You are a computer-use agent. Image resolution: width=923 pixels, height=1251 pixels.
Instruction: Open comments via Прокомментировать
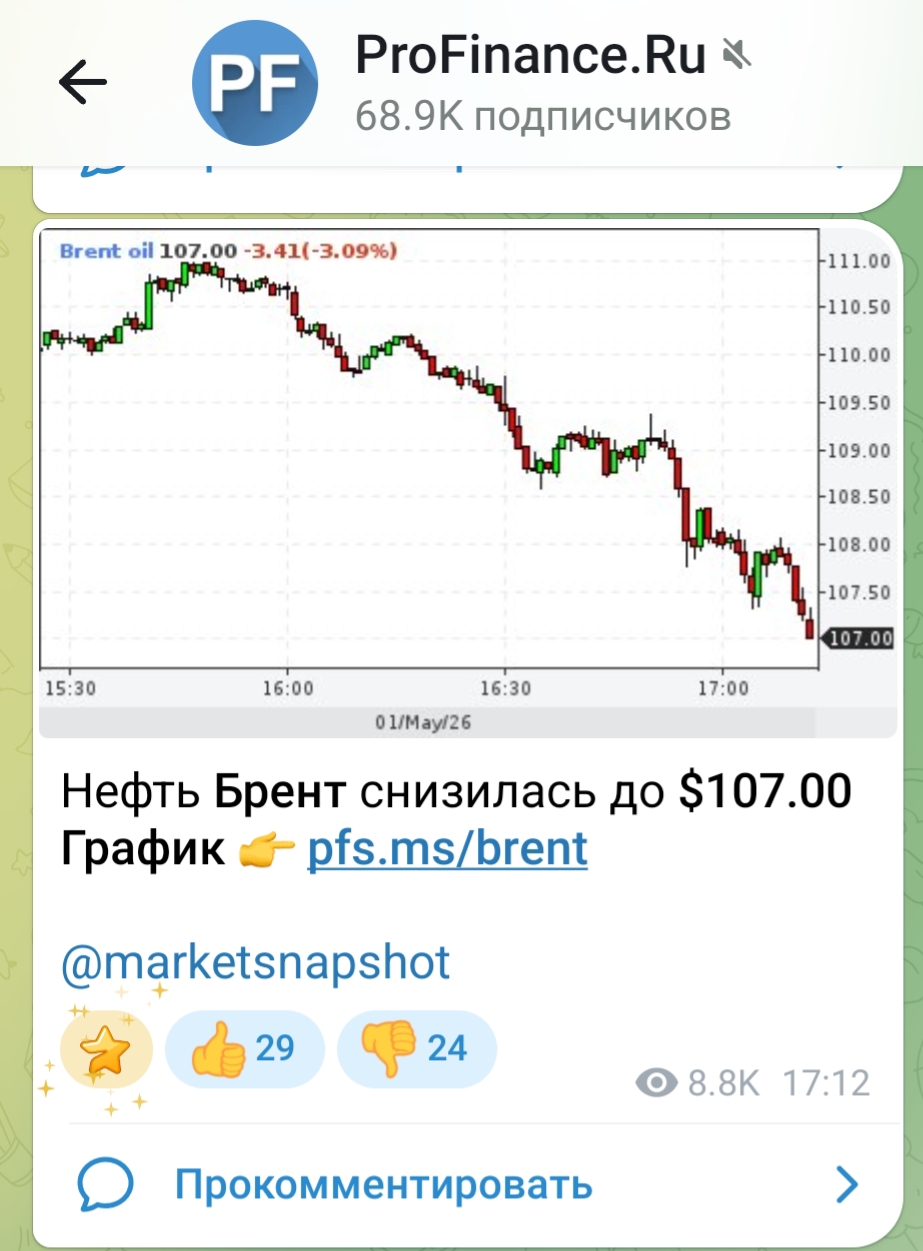(x=468, y=1186)
